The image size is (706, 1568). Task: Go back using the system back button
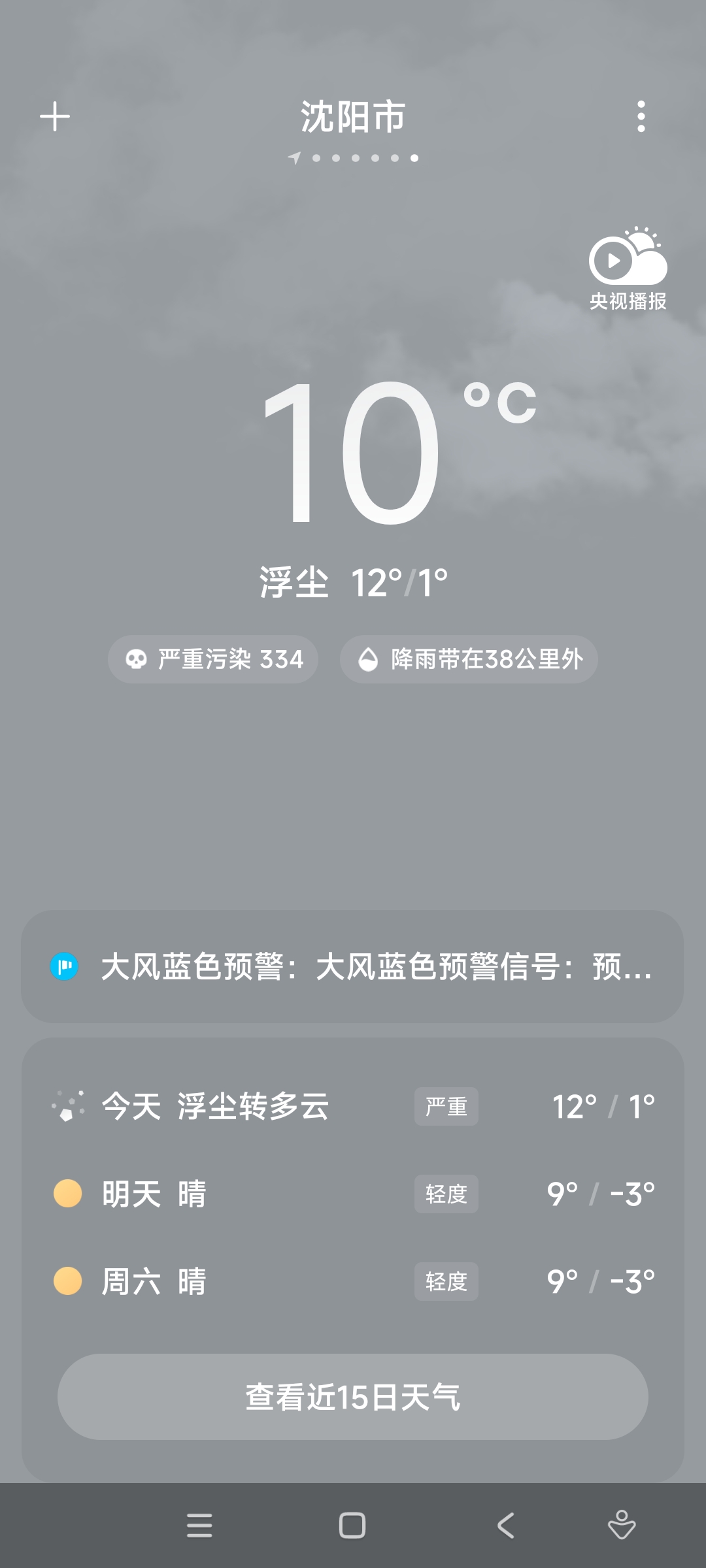505,1526
